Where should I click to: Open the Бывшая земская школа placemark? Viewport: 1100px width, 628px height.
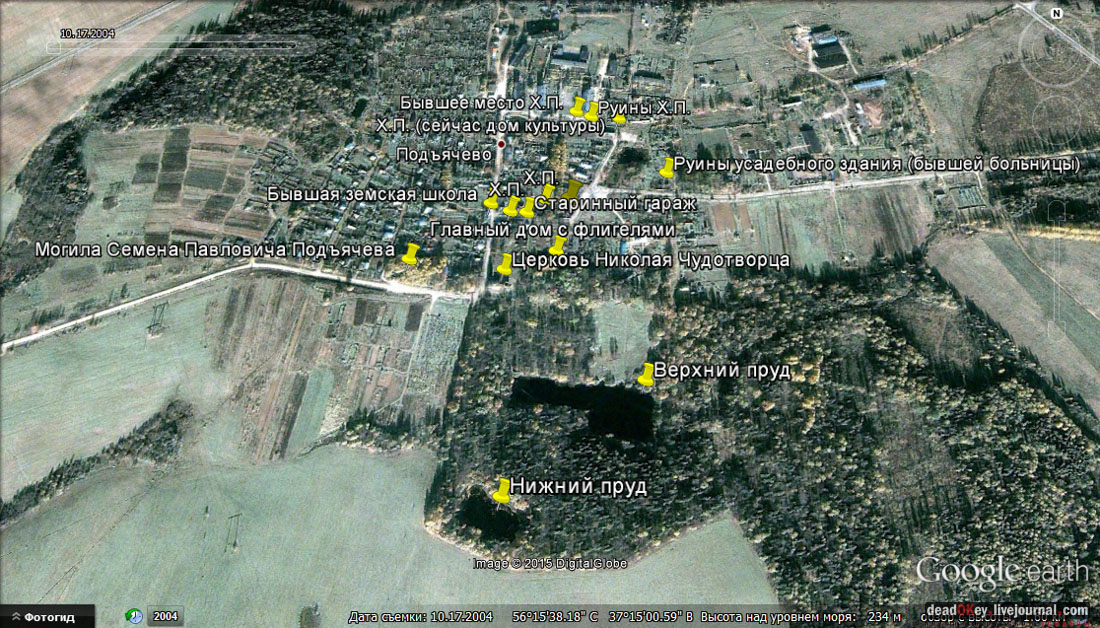[x=491, y=201]
